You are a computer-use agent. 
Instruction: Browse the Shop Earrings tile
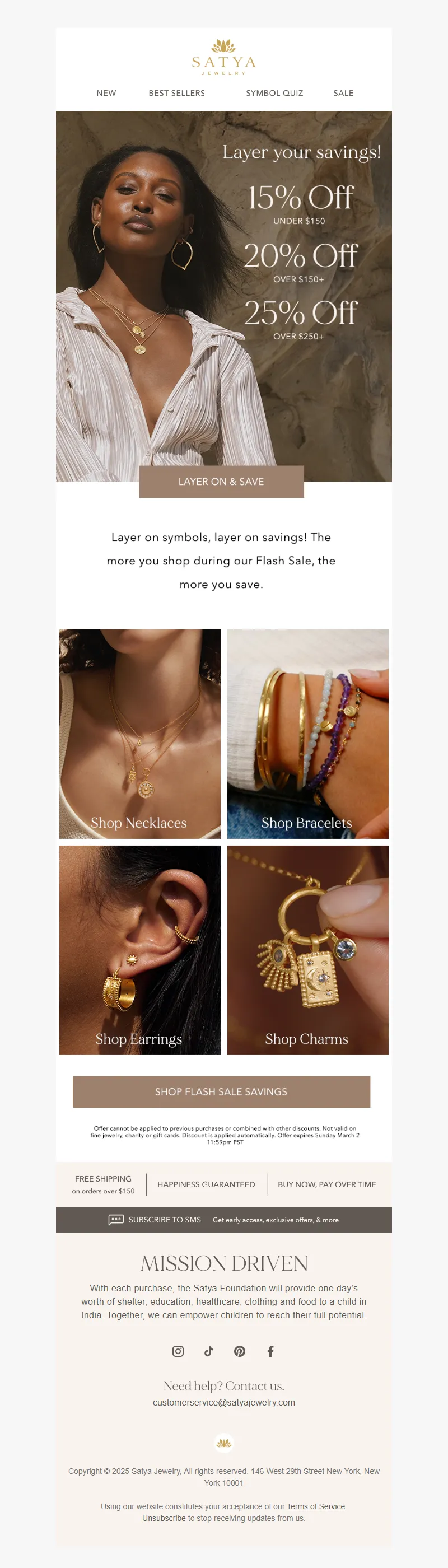coord(140,950)
